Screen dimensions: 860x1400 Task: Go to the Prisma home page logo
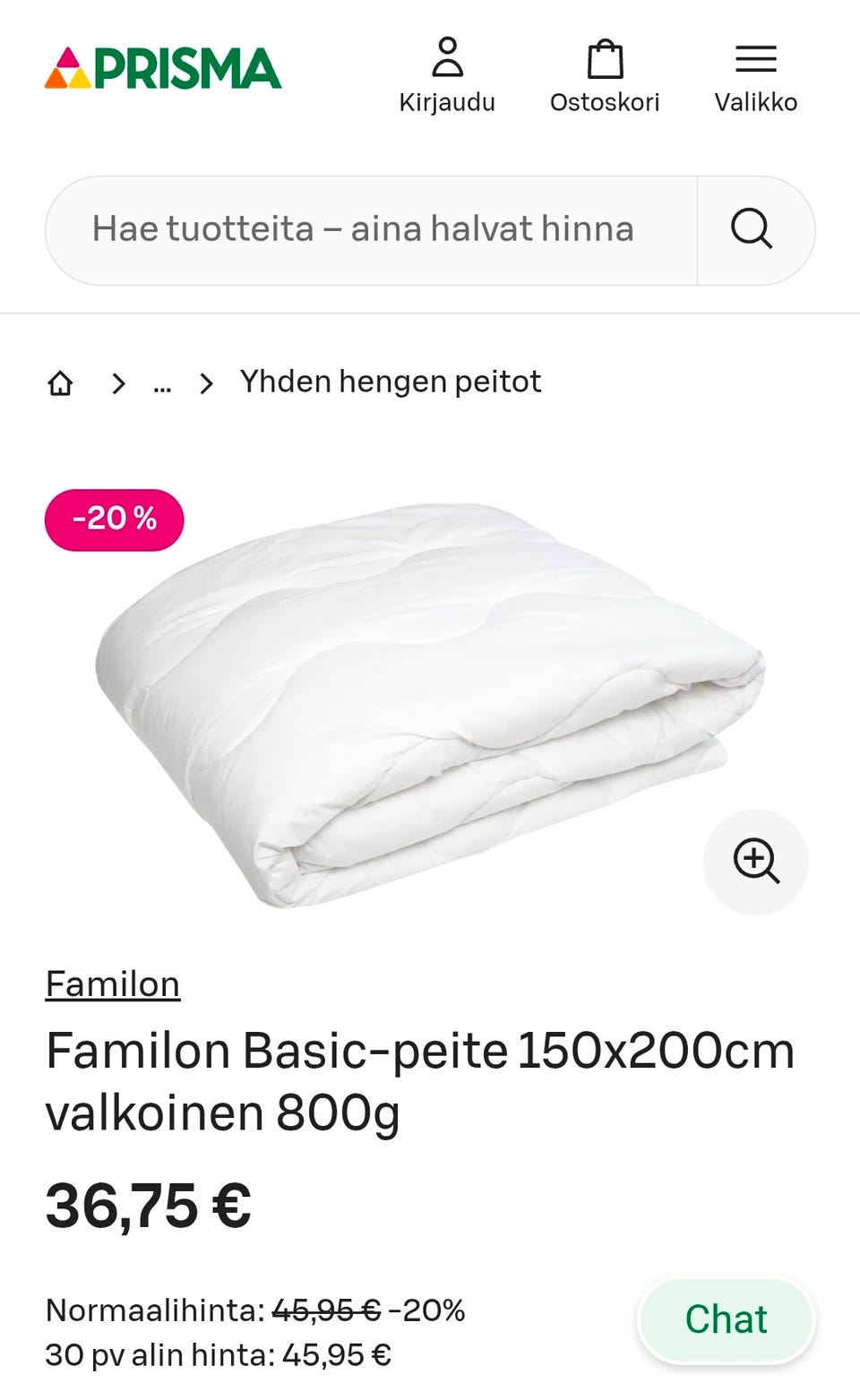pos(163,69)
